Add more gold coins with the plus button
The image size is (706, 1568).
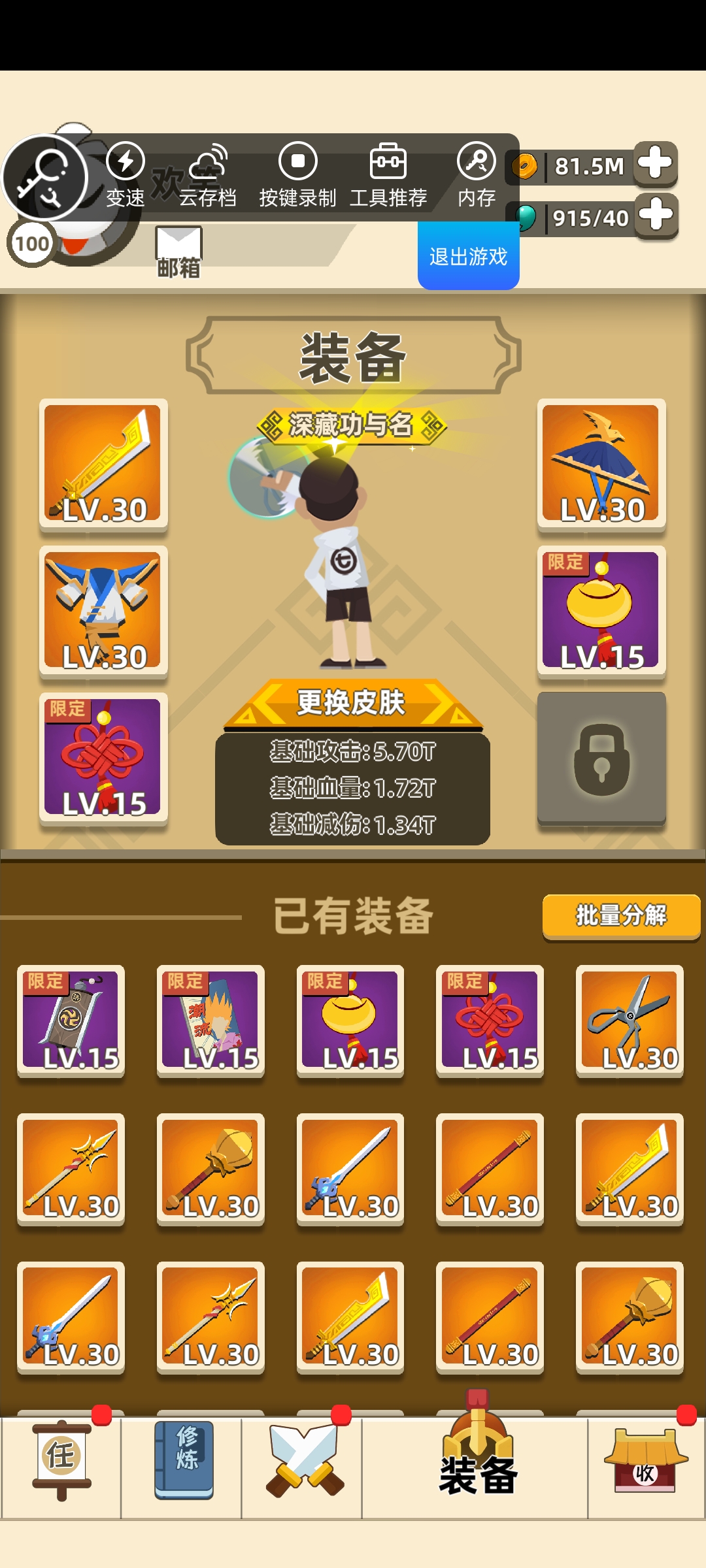(x=656, y=163)
